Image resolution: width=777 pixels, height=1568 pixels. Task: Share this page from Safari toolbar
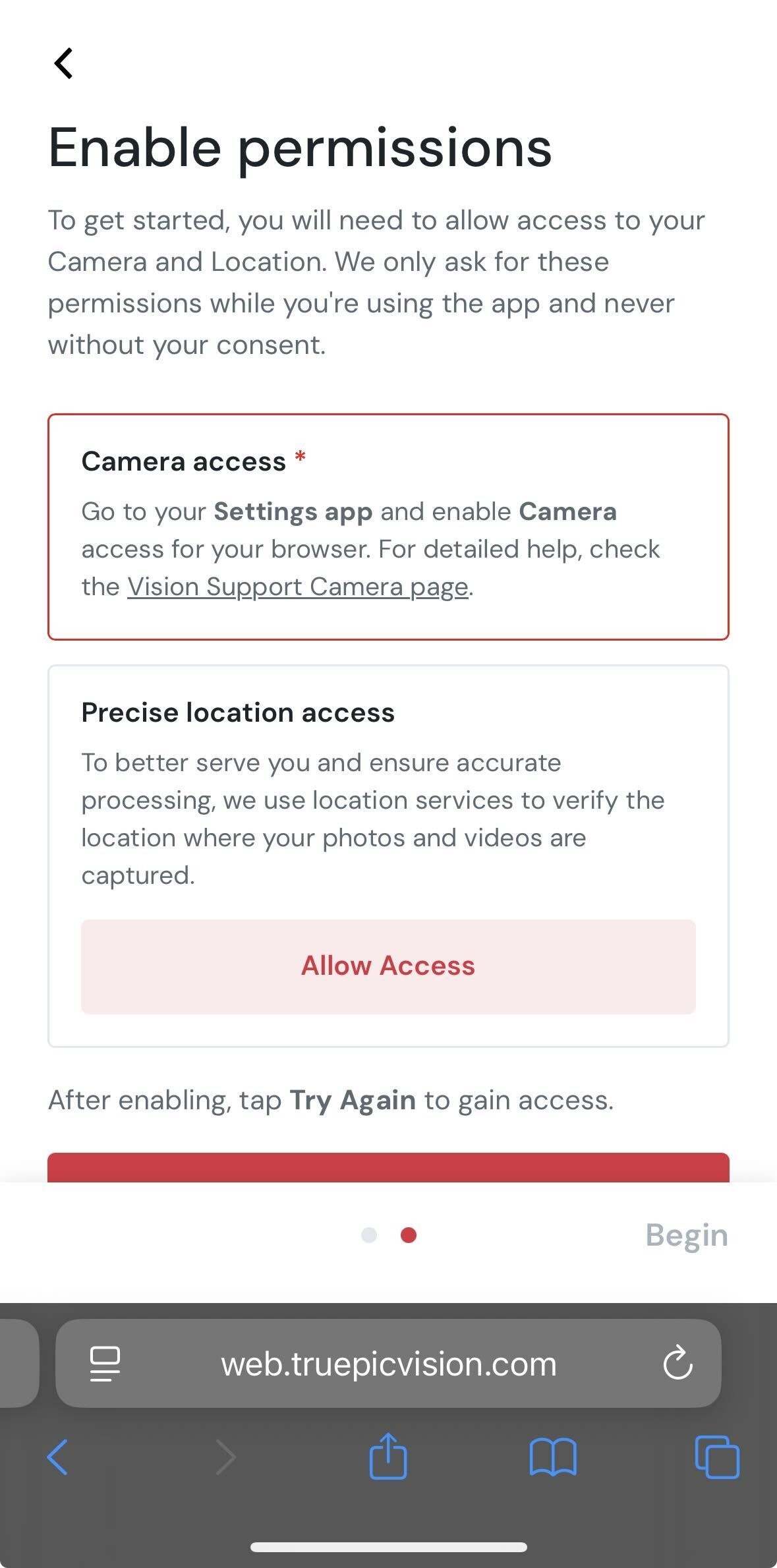pos(388,1457)
